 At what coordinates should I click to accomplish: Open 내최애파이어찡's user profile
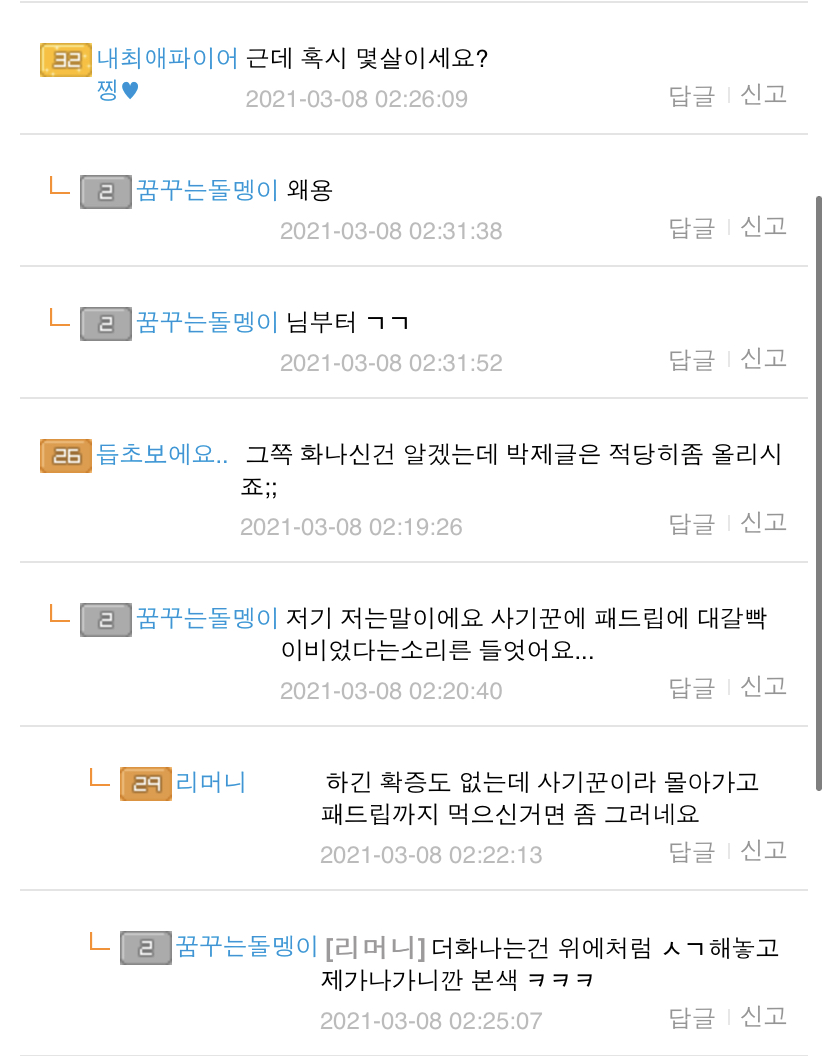167,58
